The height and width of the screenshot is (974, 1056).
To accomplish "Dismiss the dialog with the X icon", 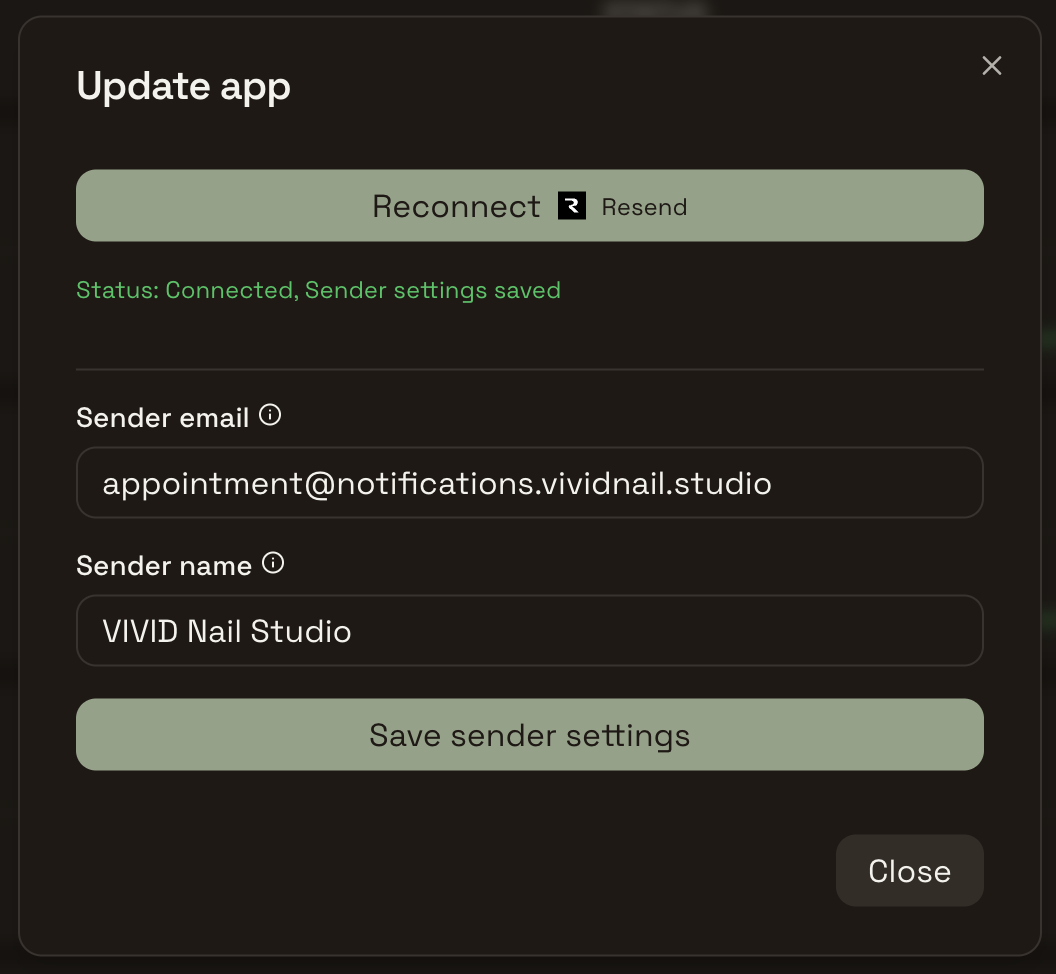I will (991, 65).
